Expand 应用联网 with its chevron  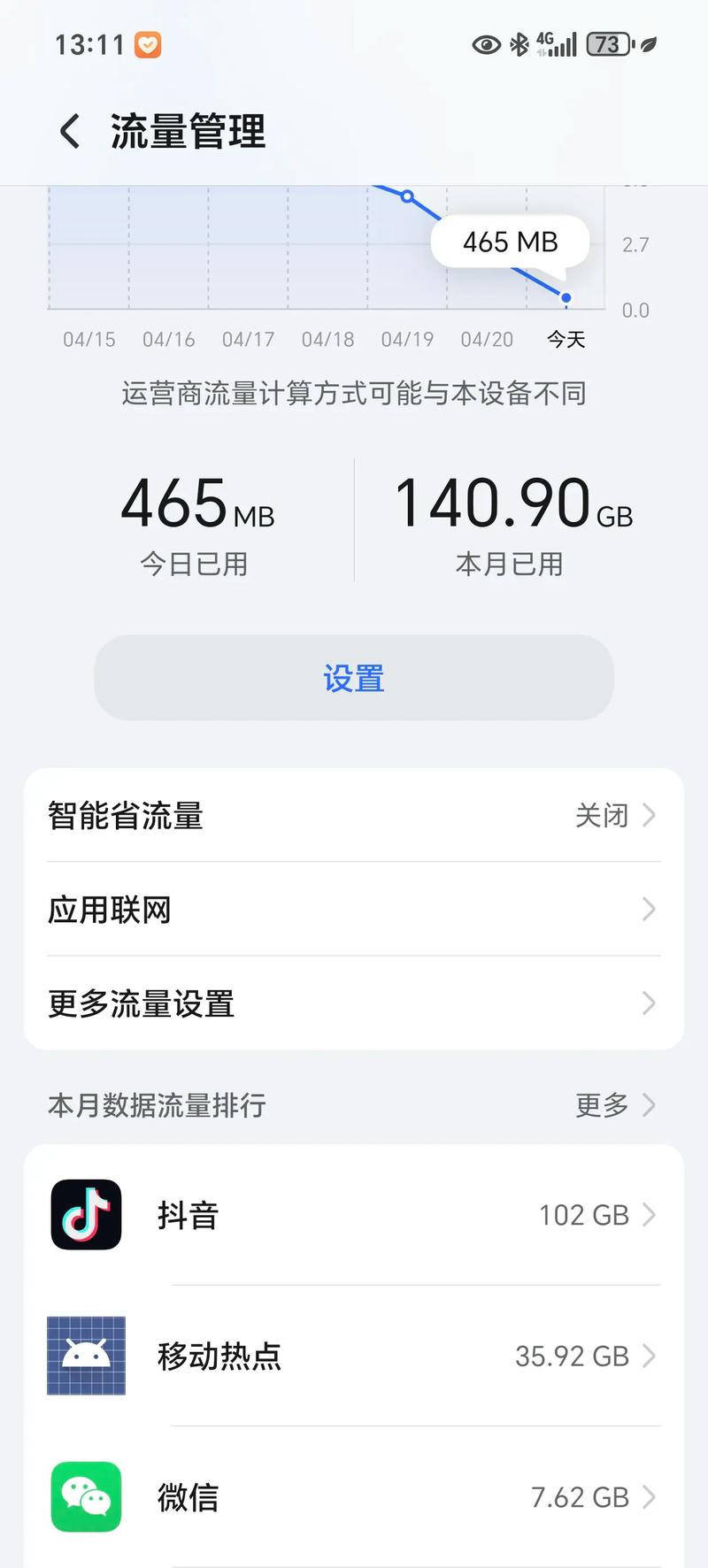pyautogui.click(x=649, y=909)
